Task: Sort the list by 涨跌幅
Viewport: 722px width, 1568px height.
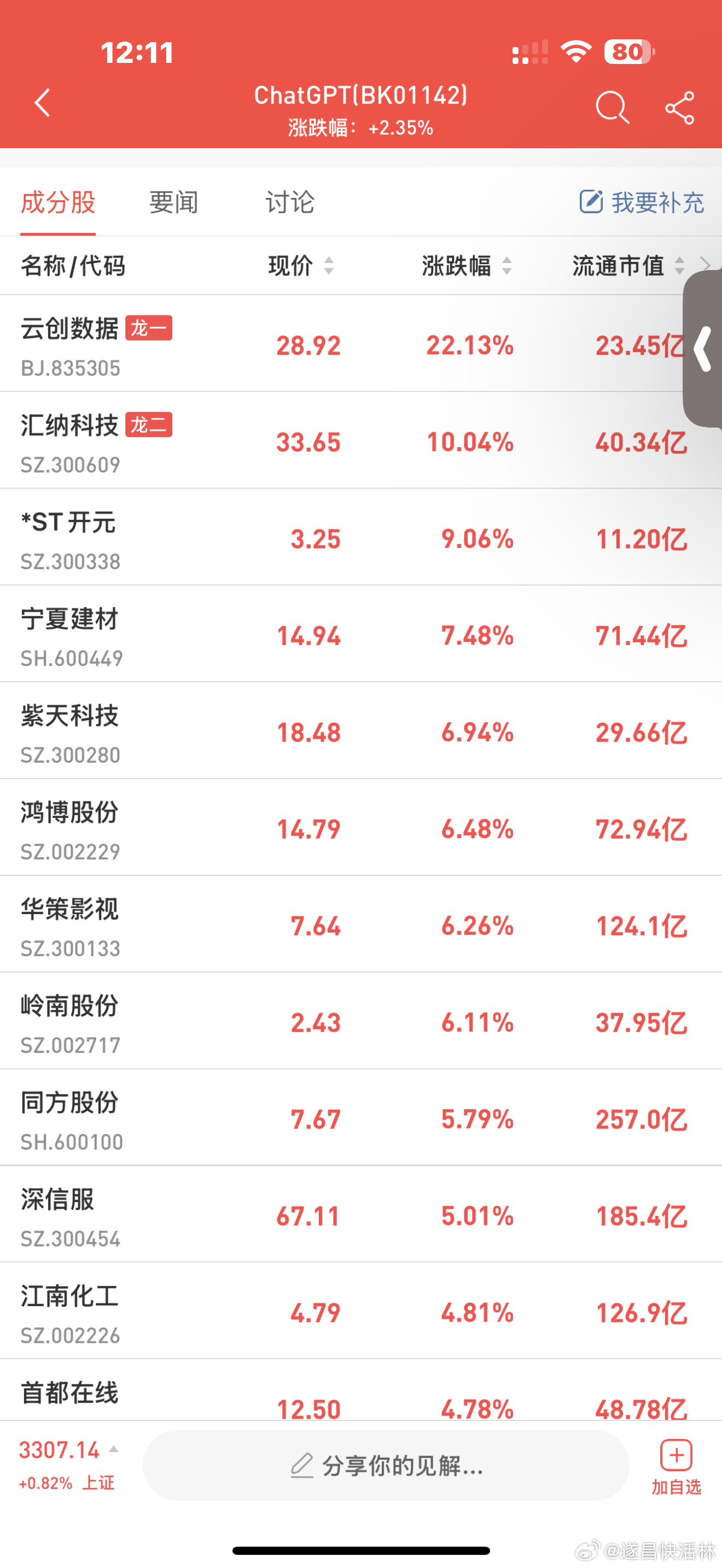Action: [467, 266]
